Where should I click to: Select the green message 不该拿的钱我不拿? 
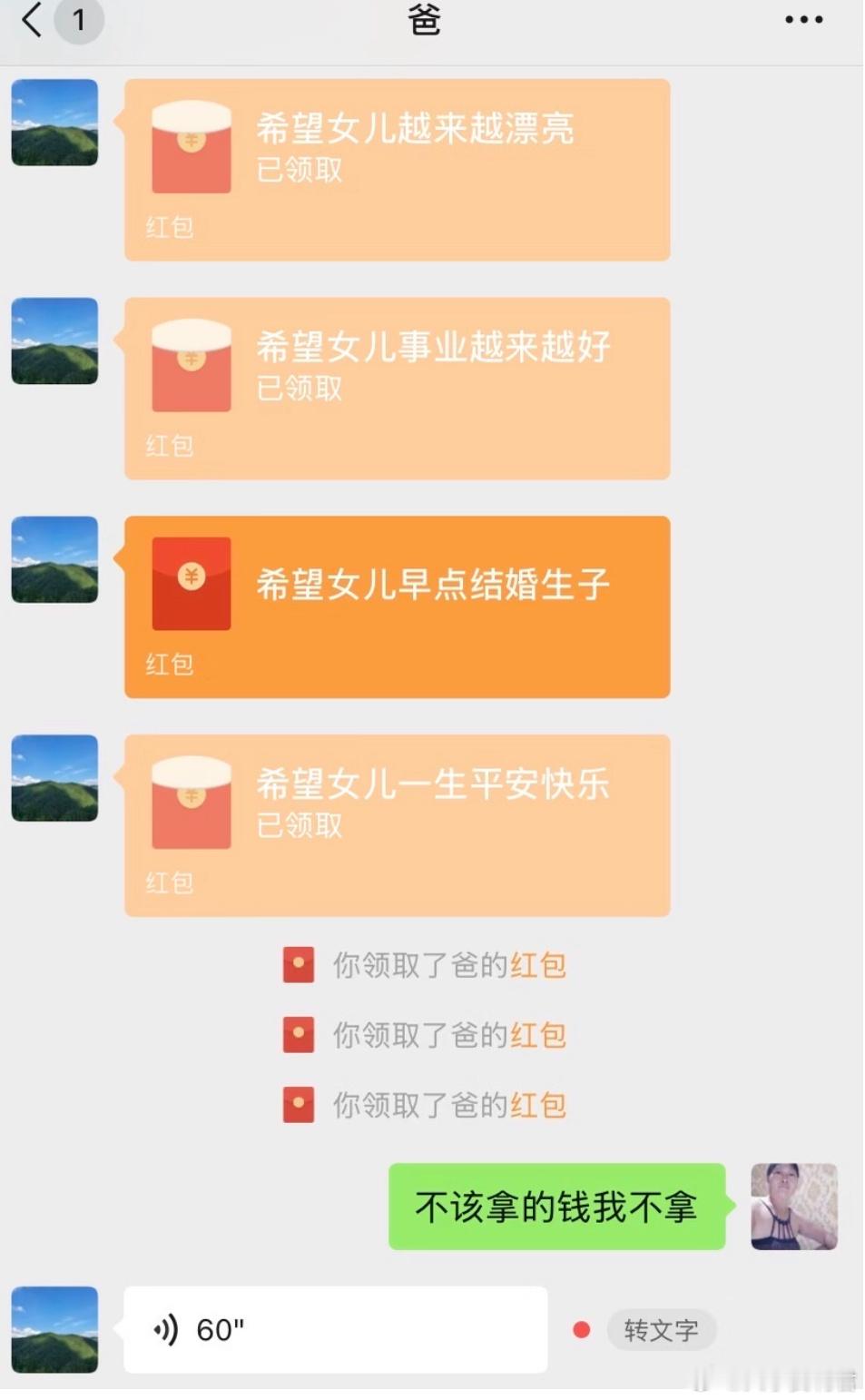tap(555, 1208)
